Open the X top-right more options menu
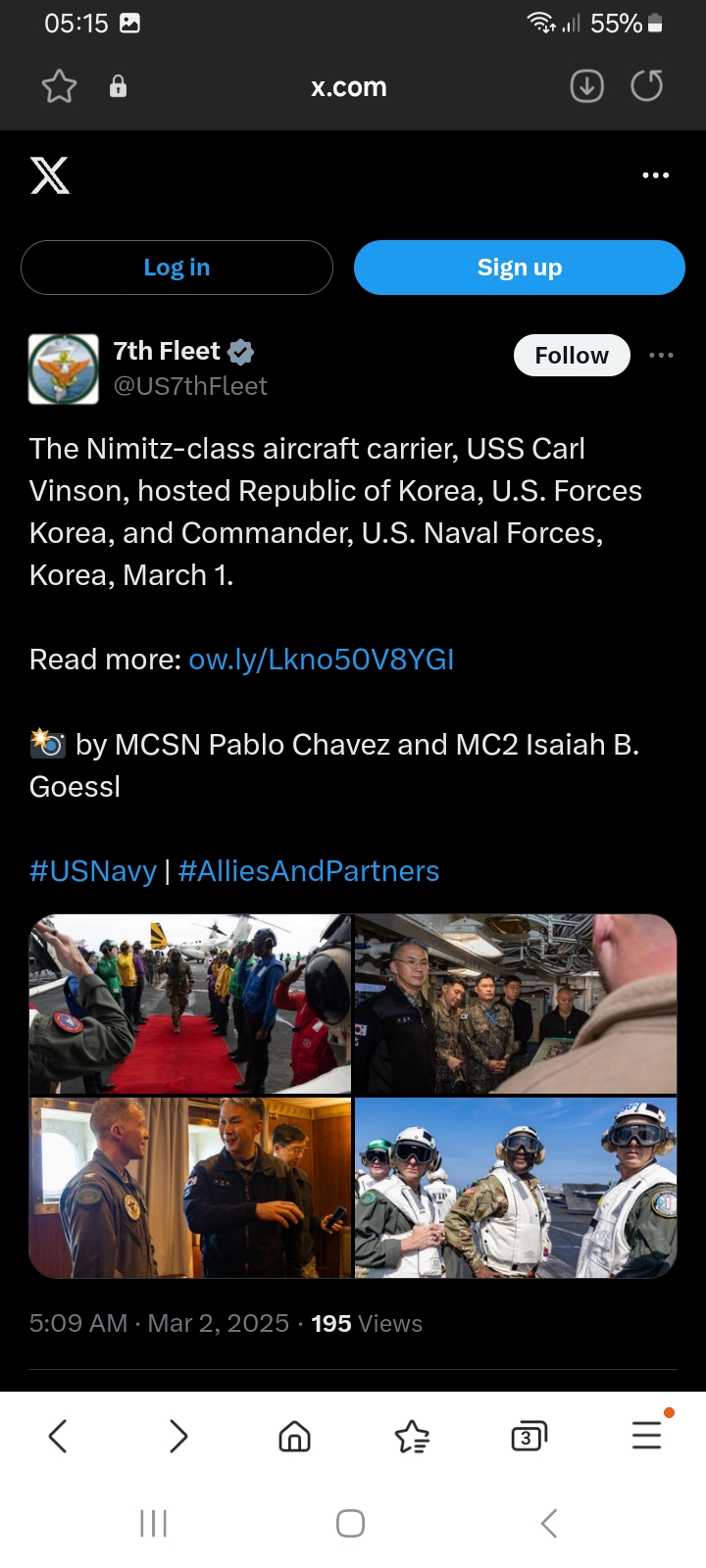 point(655,175)
